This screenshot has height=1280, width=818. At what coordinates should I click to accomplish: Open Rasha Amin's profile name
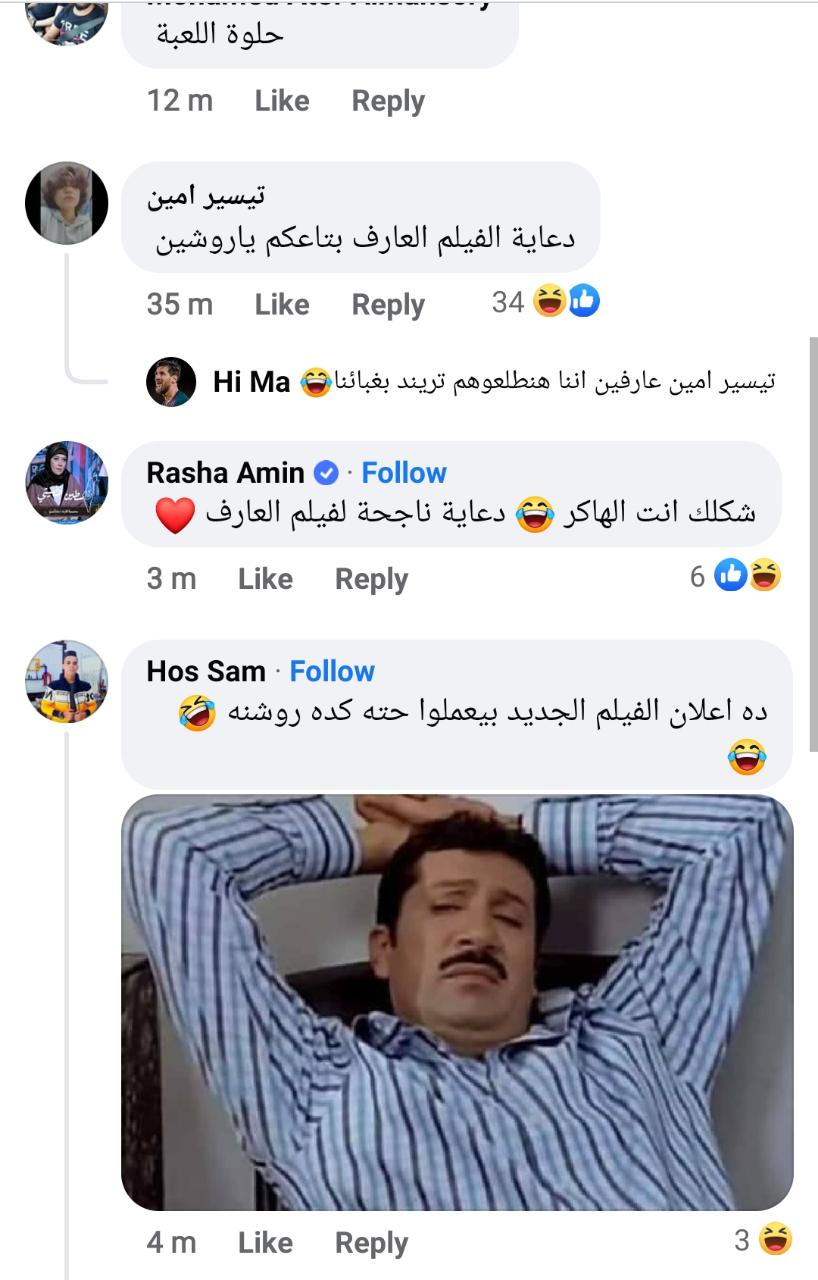click(x=225, y=472)
